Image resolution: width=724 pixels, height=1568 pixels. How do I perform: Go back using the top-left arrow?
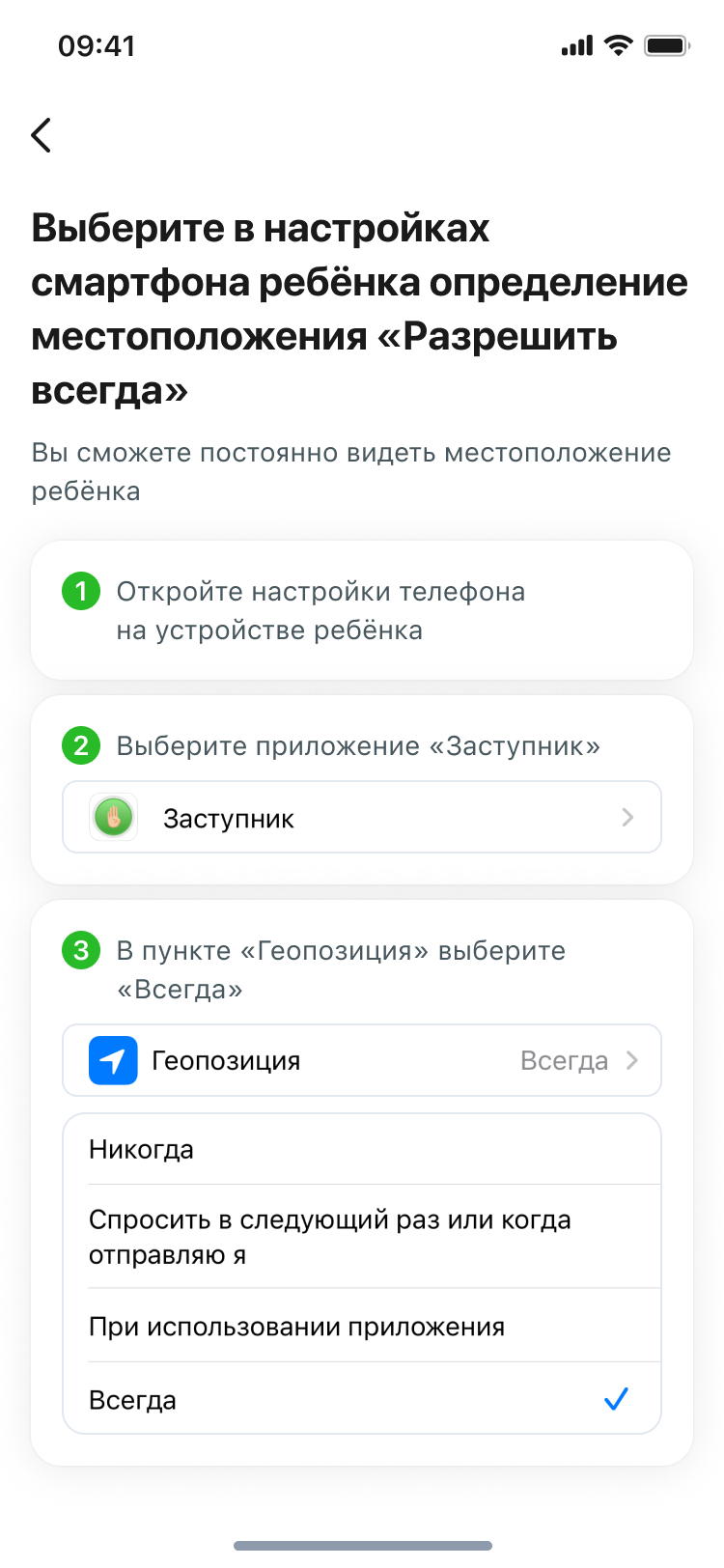pyautogui.click(x=41, y=135)
